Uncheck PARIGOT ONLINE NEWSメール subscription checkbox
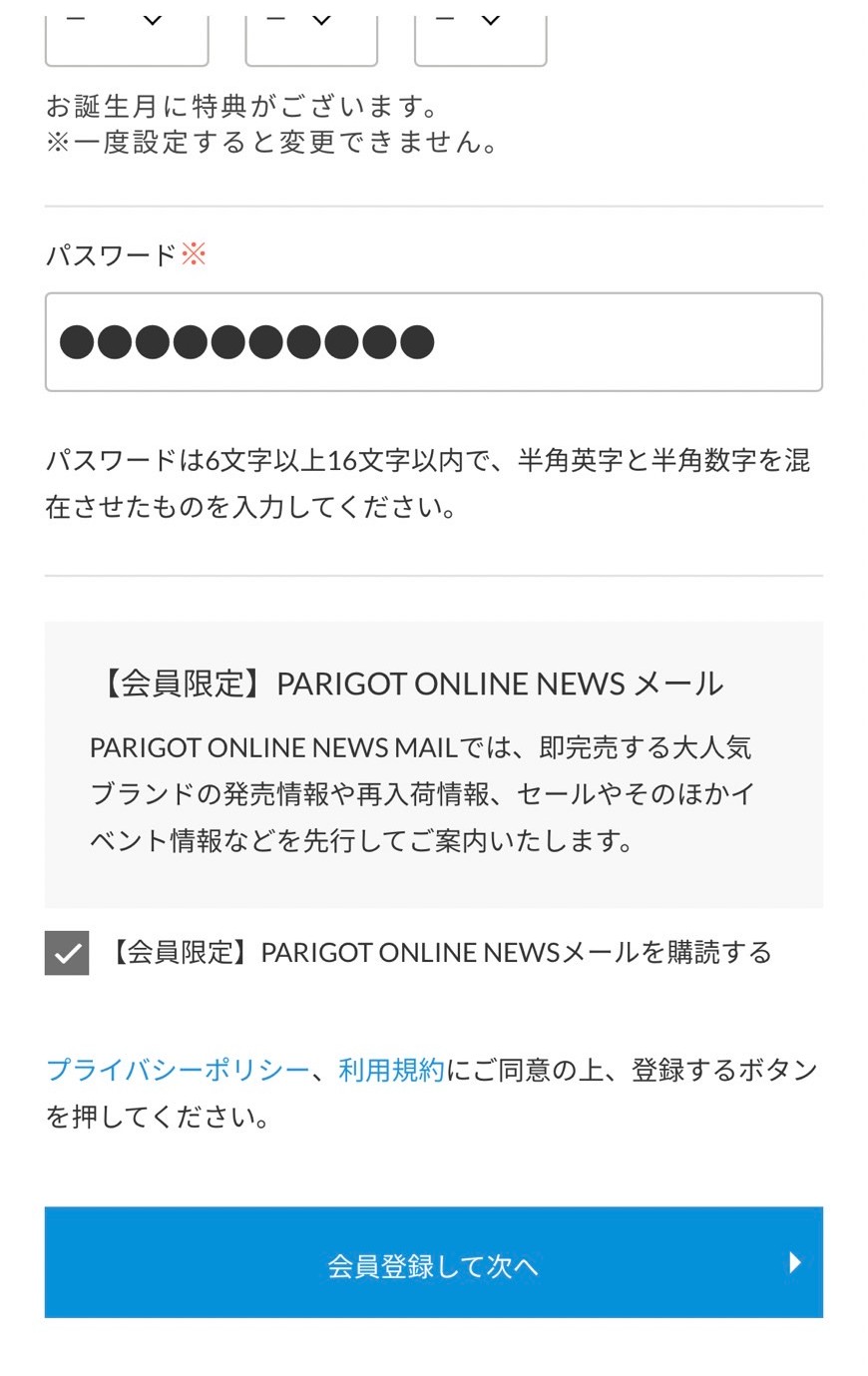 67,953
